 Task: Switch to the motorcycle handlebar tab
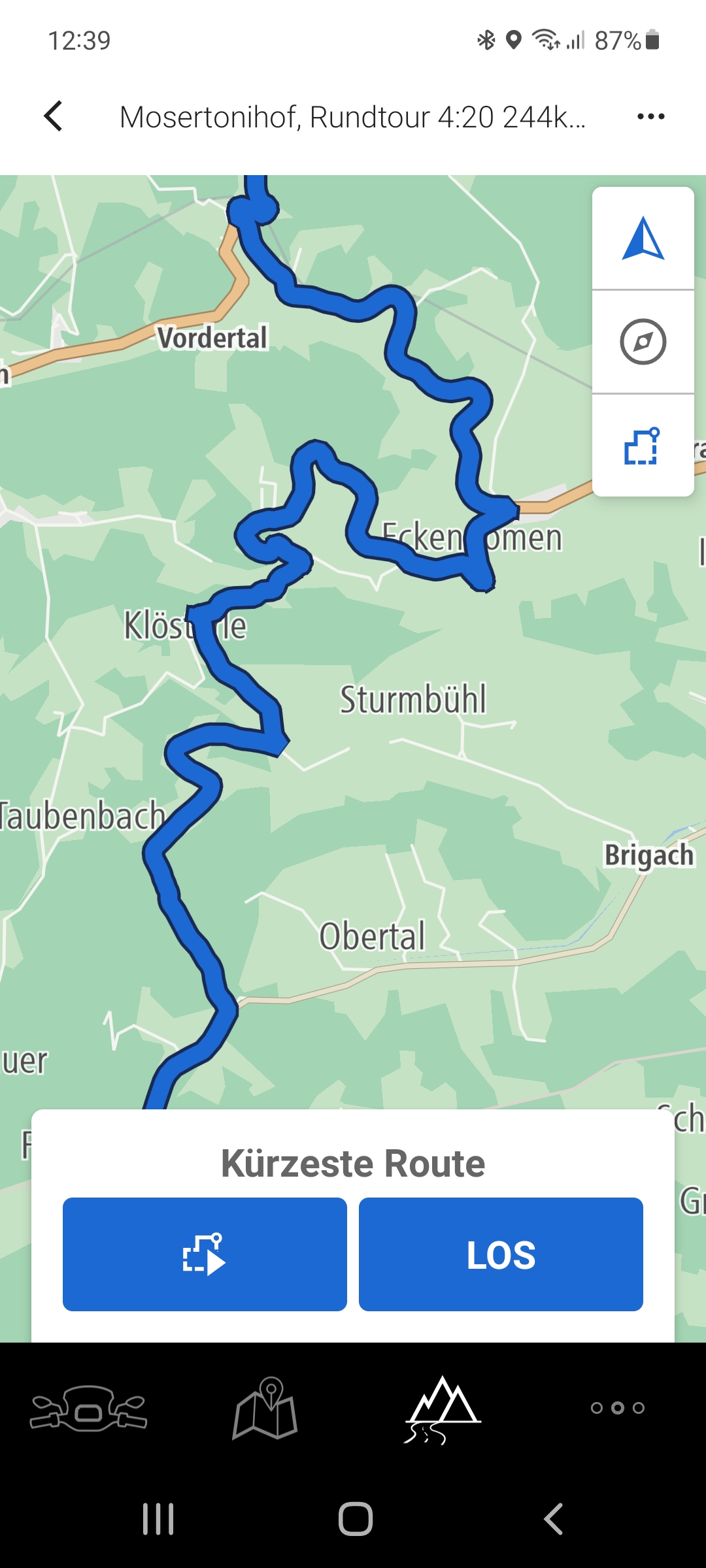pyautogui.click(x=89, y=1408)
